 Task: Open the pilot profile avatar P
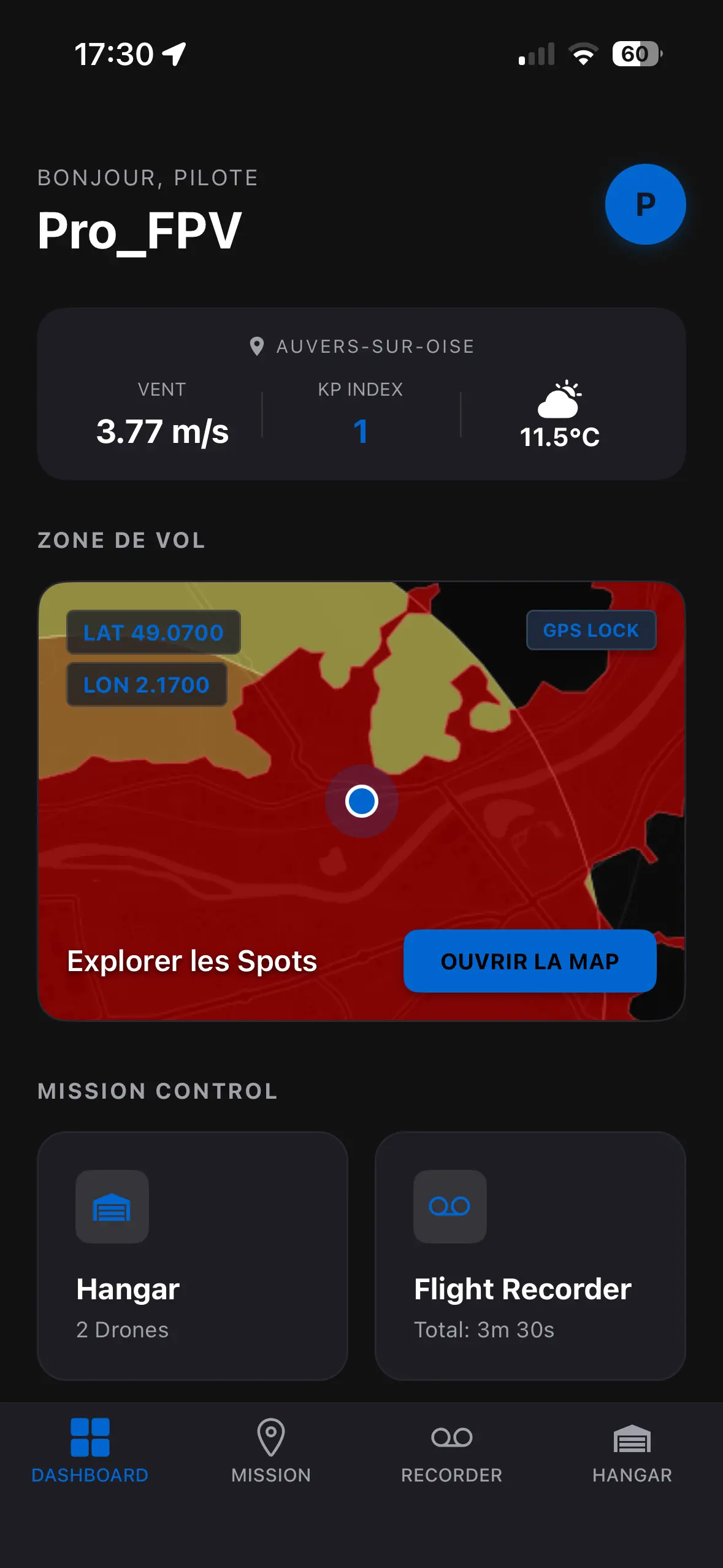645,205
